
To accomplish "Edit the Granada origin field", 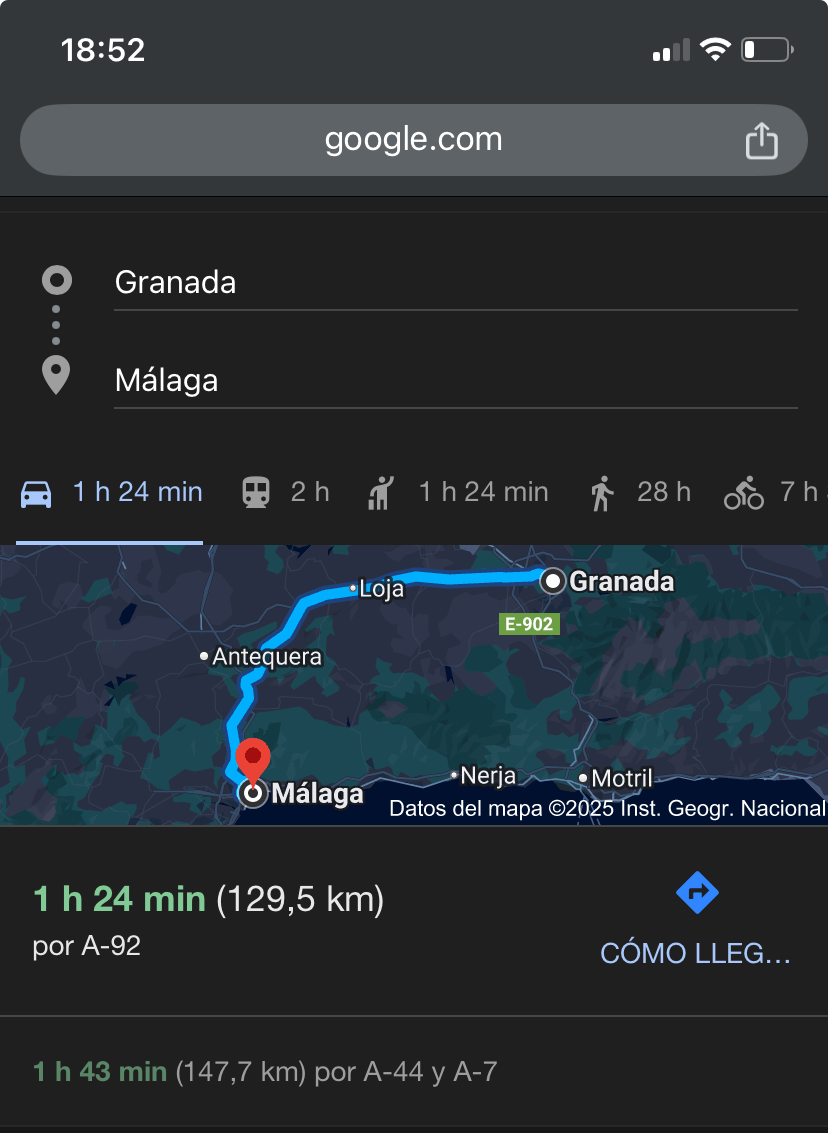I will (x=300, y=282).
